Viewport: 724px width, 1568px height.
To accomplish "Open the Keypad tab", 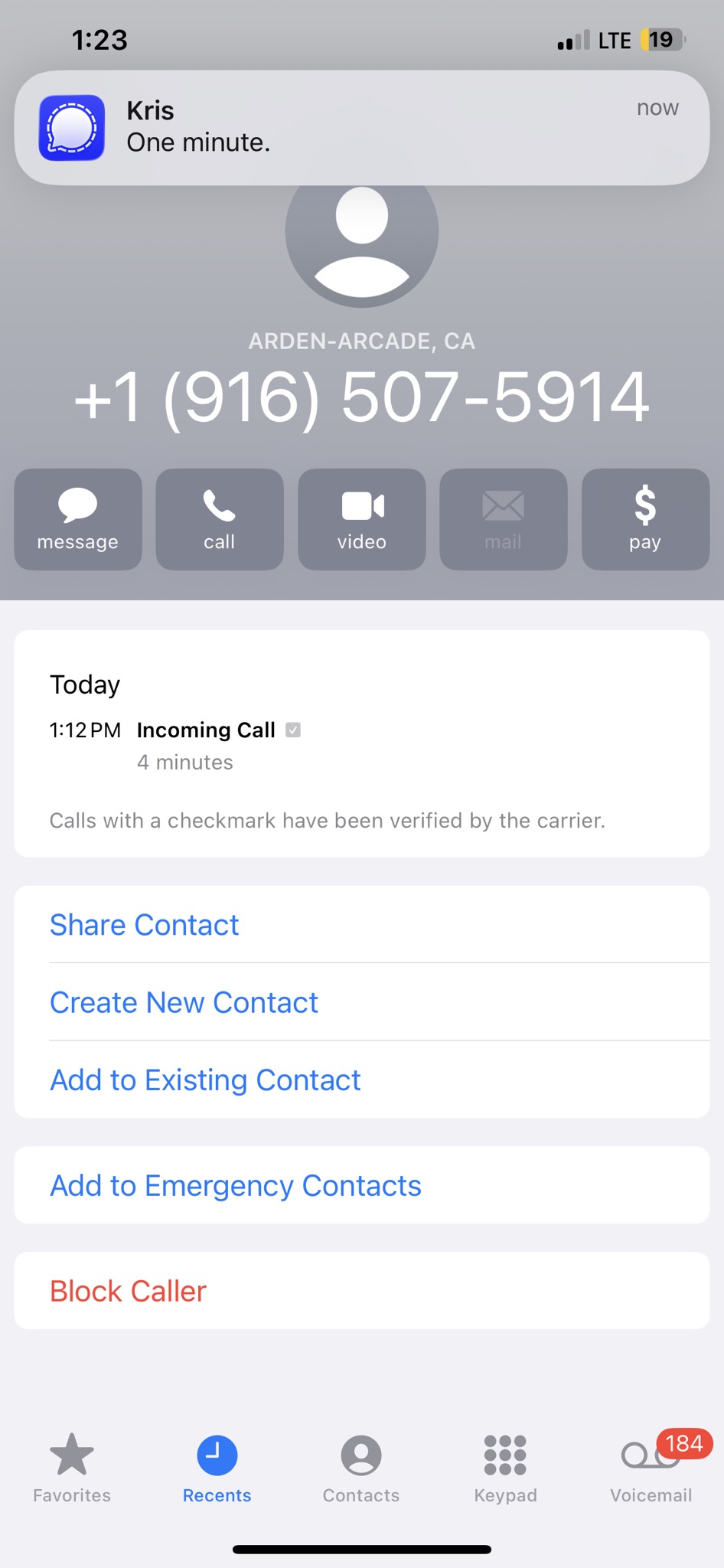I will click(x=505, y=1468).
